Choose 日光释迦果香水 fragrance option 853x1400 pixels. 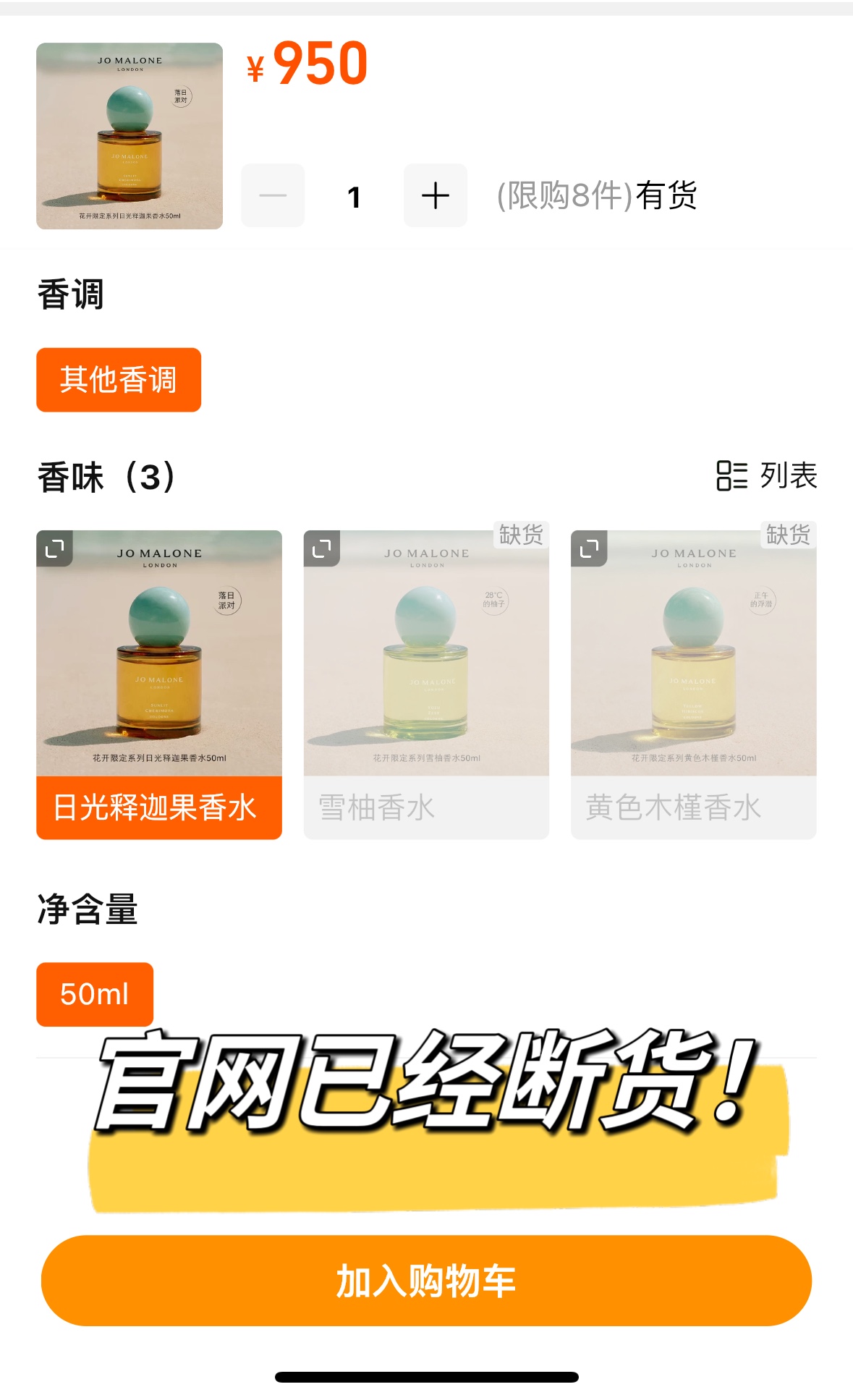point(159,685)
